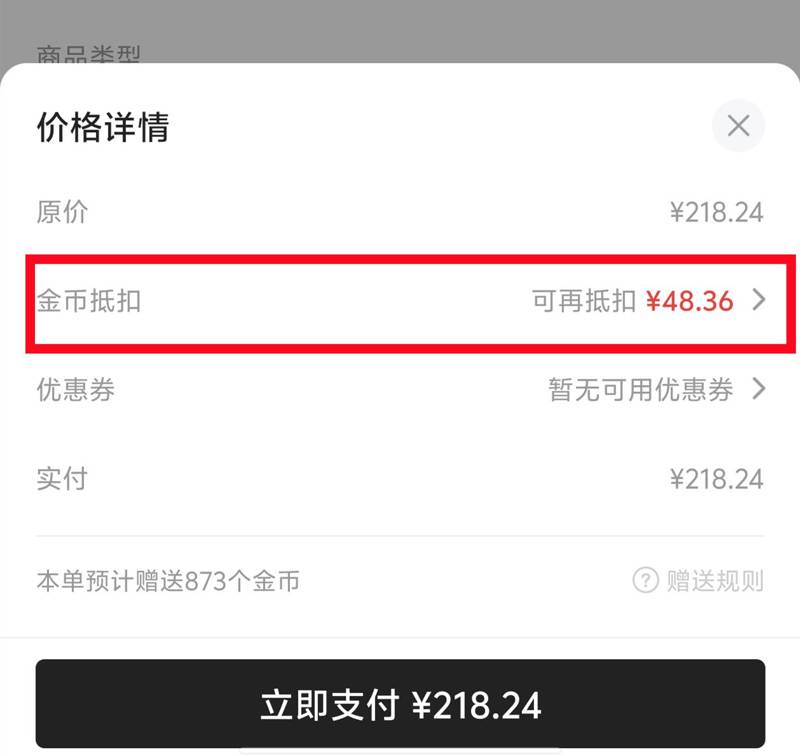The image size is (800, 755).
Task: Tap 立即支付 ¥218.24 to pay
Action: coord(400,704)
